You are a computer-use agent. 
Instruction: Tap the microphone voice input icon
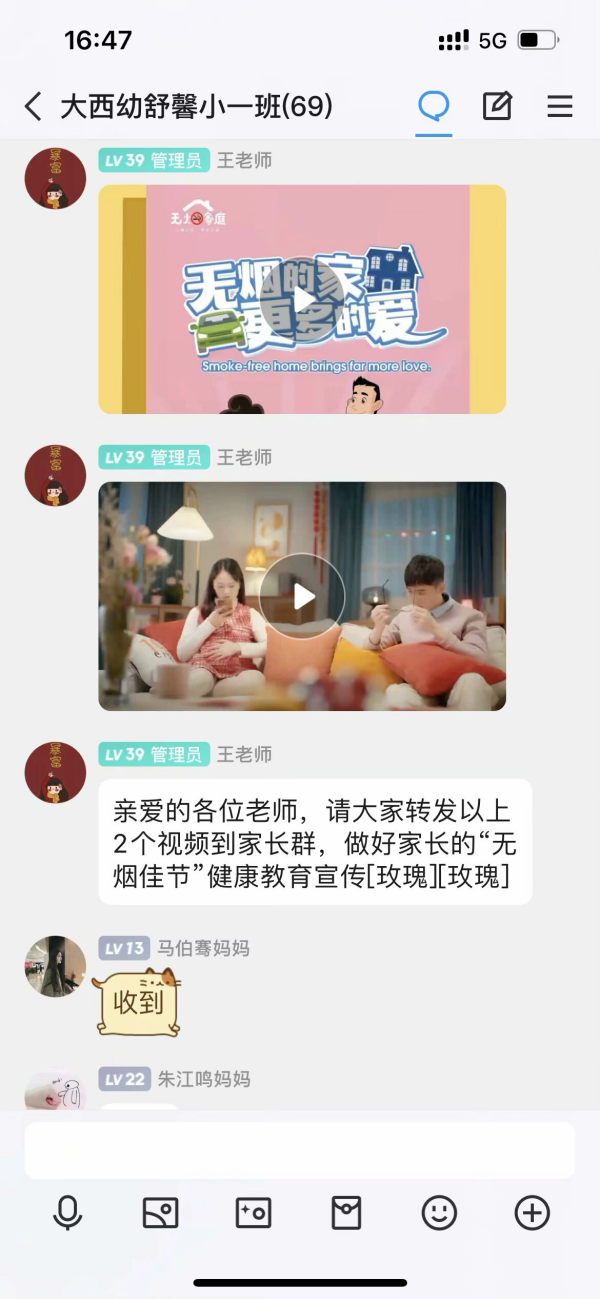pos(67,1213)
